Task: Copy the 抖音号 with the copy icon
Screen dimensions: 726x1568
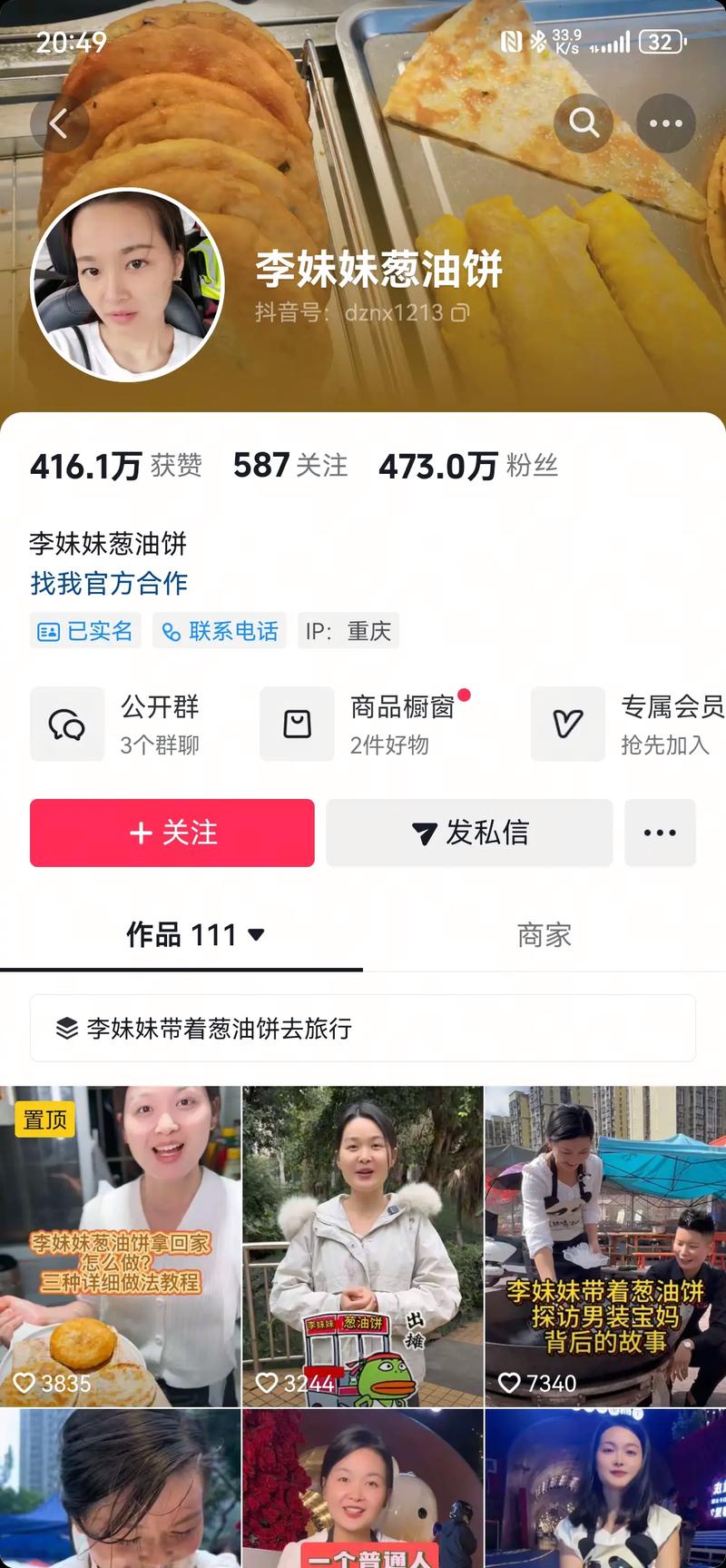Action: coord(459,313)
